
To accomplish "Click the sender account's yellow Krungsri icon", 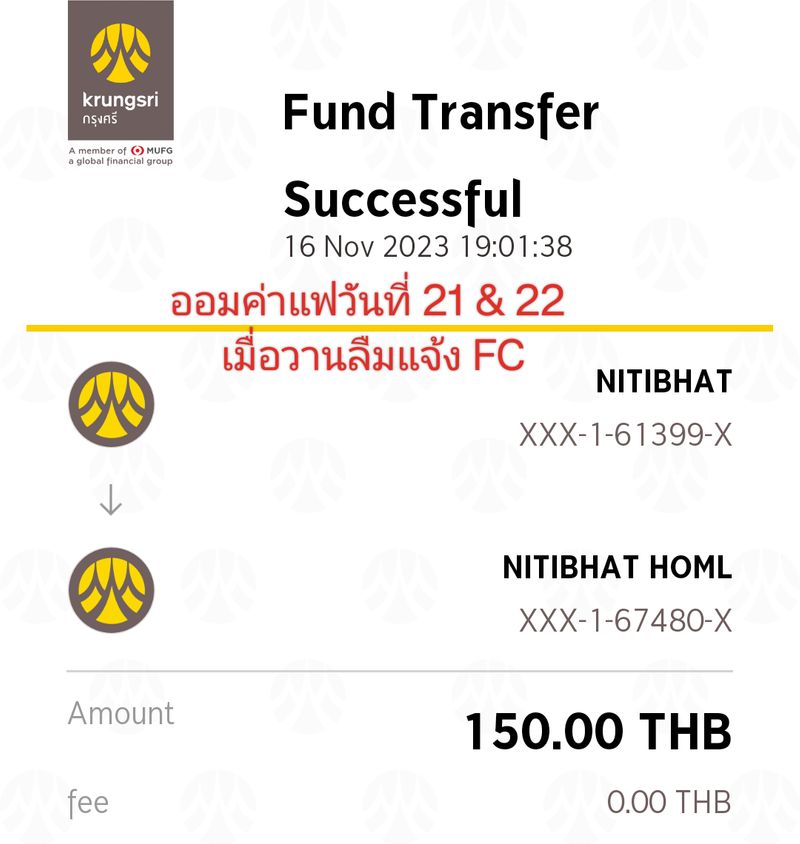I will pos(110,405).
